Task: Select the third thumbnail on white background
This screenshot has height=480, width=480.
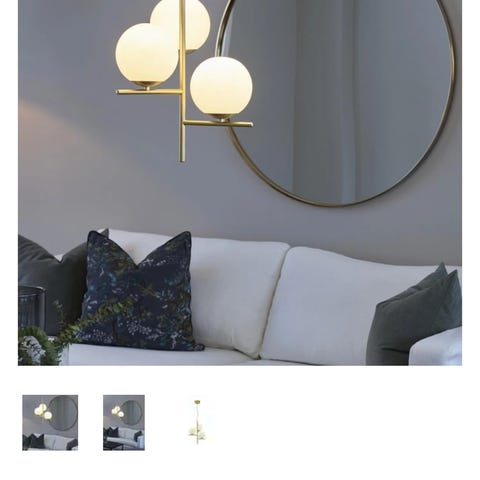Action: click(x=197, y=423)
